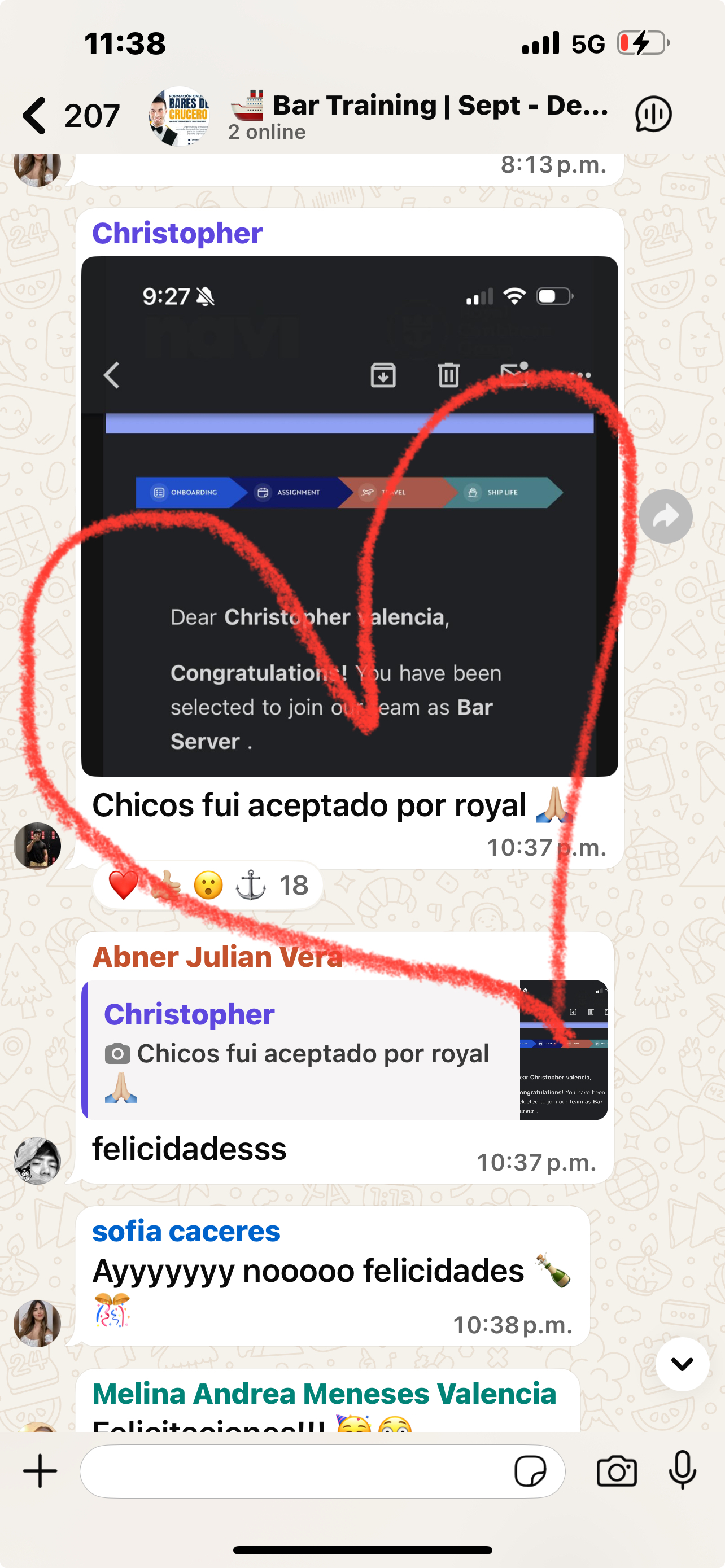This screenshot has width=725, height=1568.
Task: Go back to the chats list
Action: click(x=36, y=115)
